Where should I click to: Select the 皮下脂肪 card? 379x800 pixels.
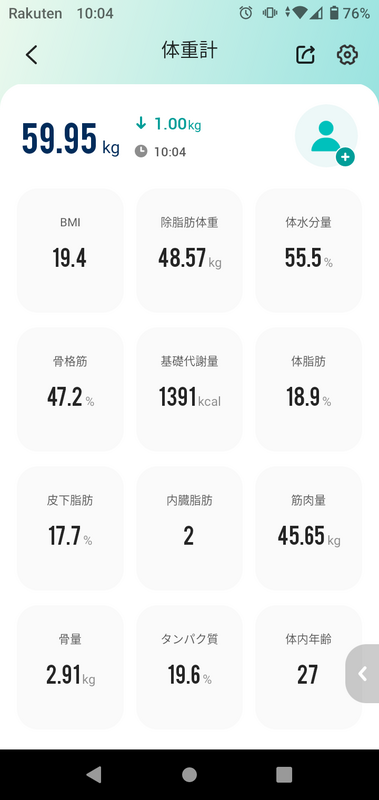pos(70,528)
